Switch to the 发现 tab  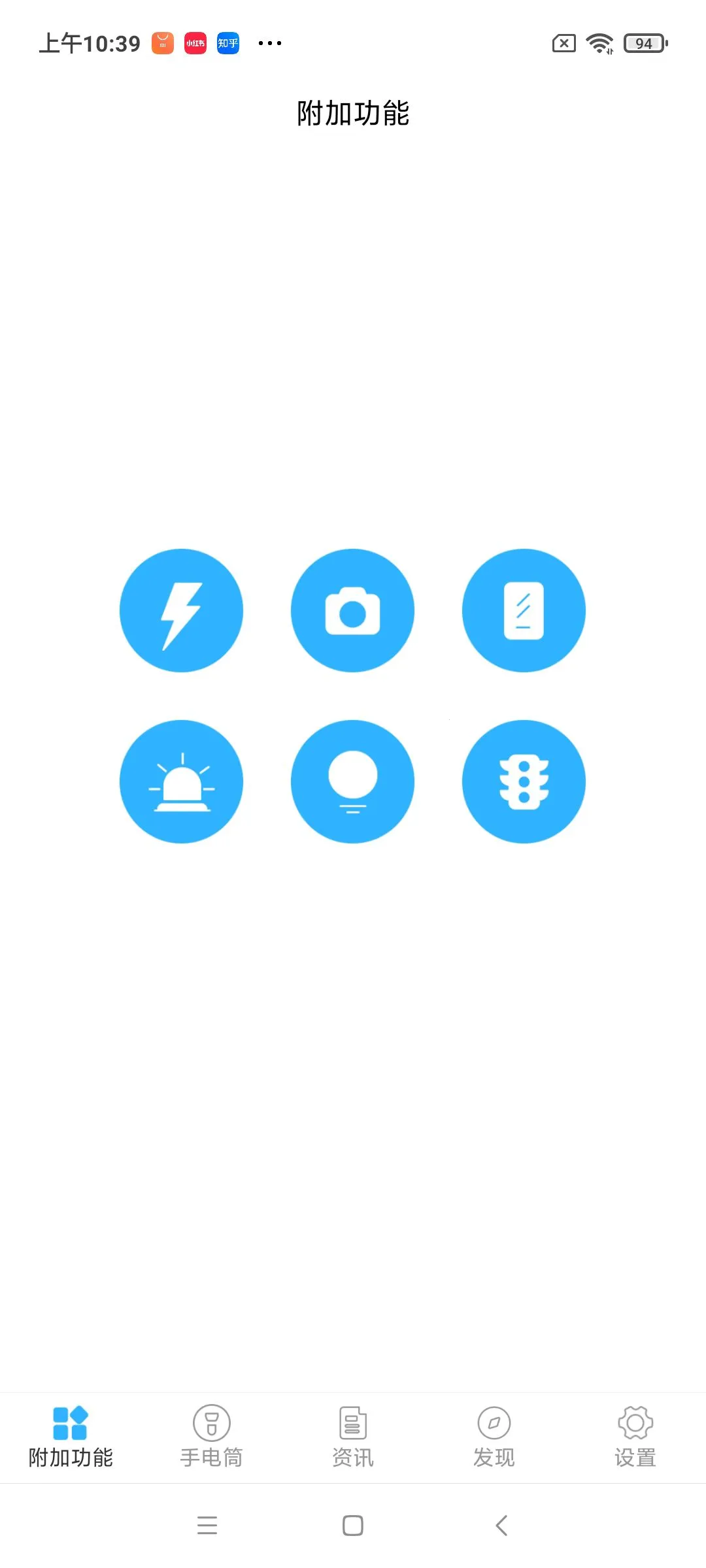(x=494, y=1437)
